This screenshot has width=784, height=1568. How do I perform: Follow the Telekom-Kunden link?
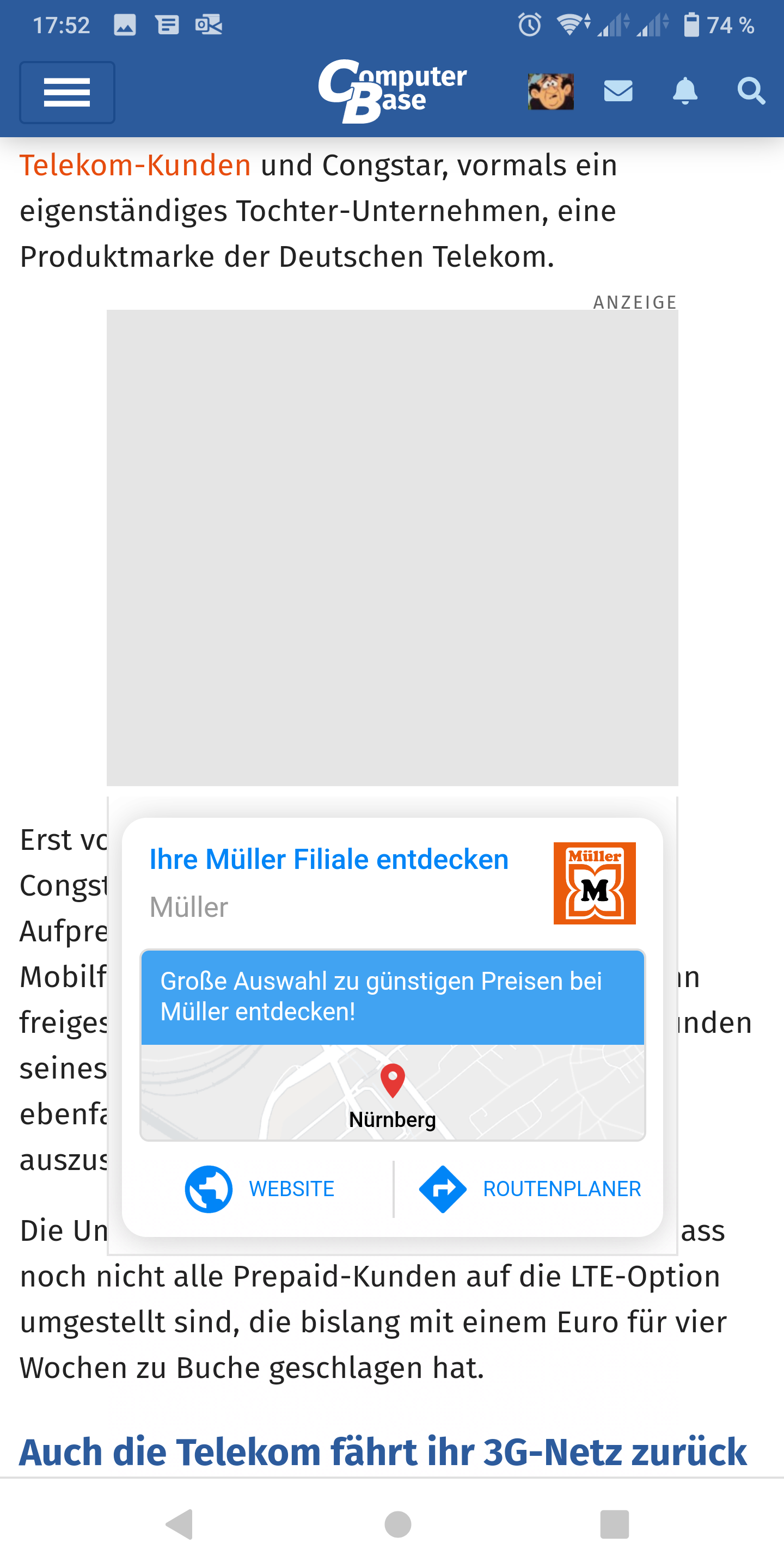(135, 165)
